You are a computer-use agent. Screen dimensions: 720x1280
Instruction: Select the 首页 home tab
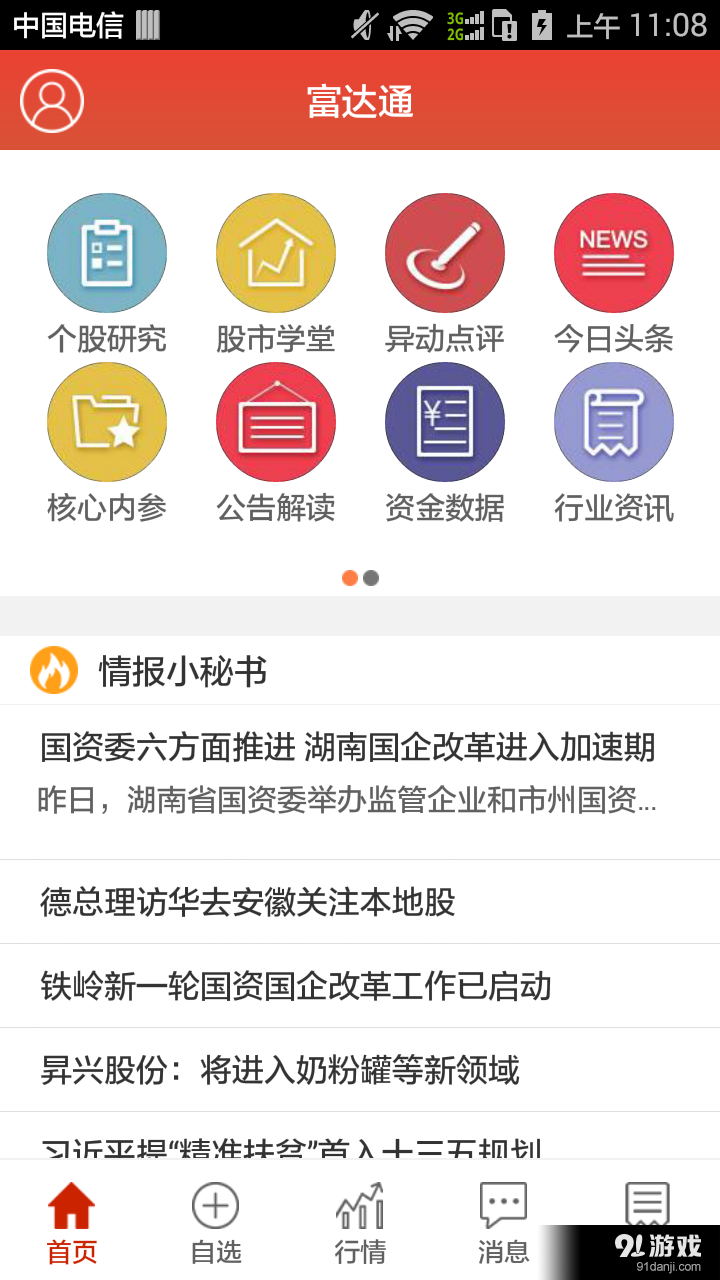coord(71,1220)
